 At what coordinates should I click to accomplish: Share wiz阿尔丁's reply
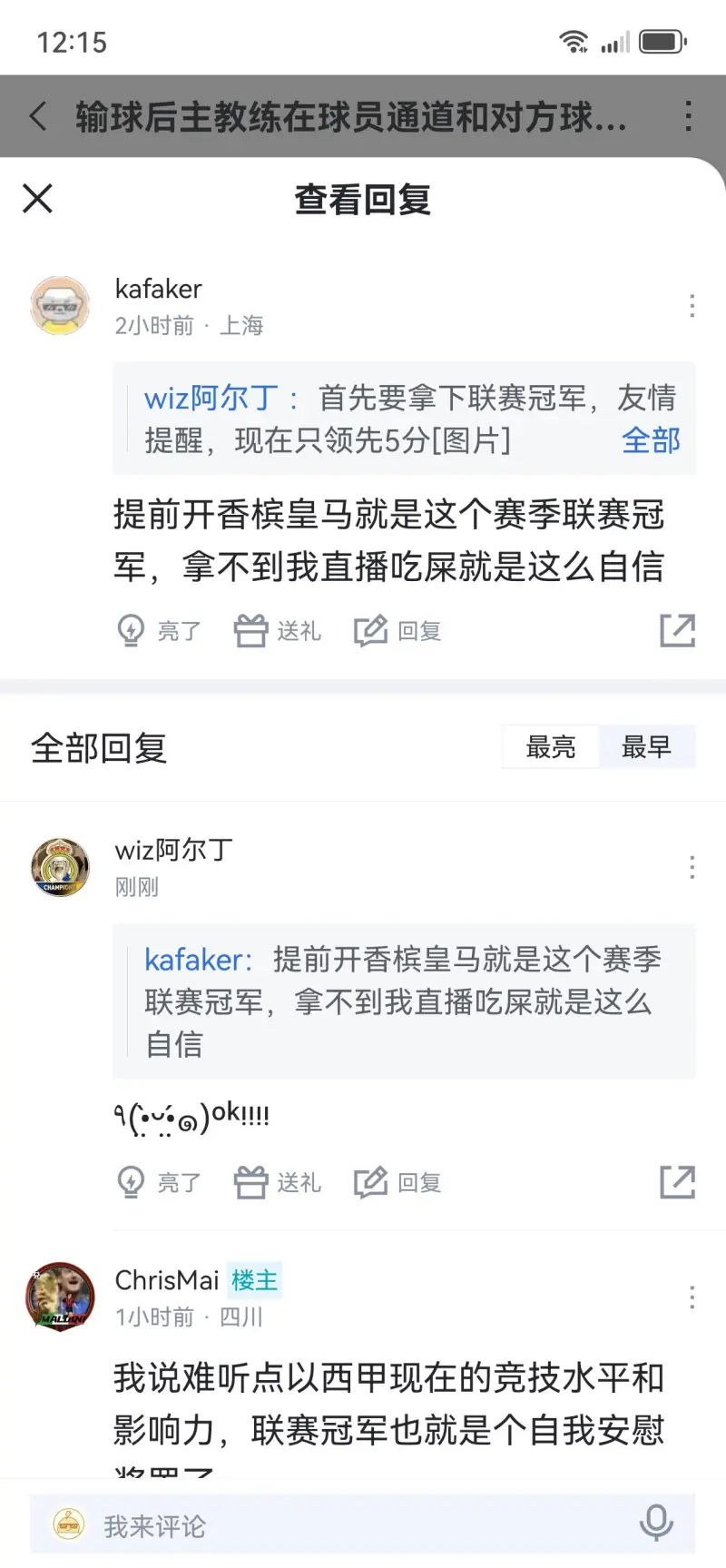point(677,1182)
